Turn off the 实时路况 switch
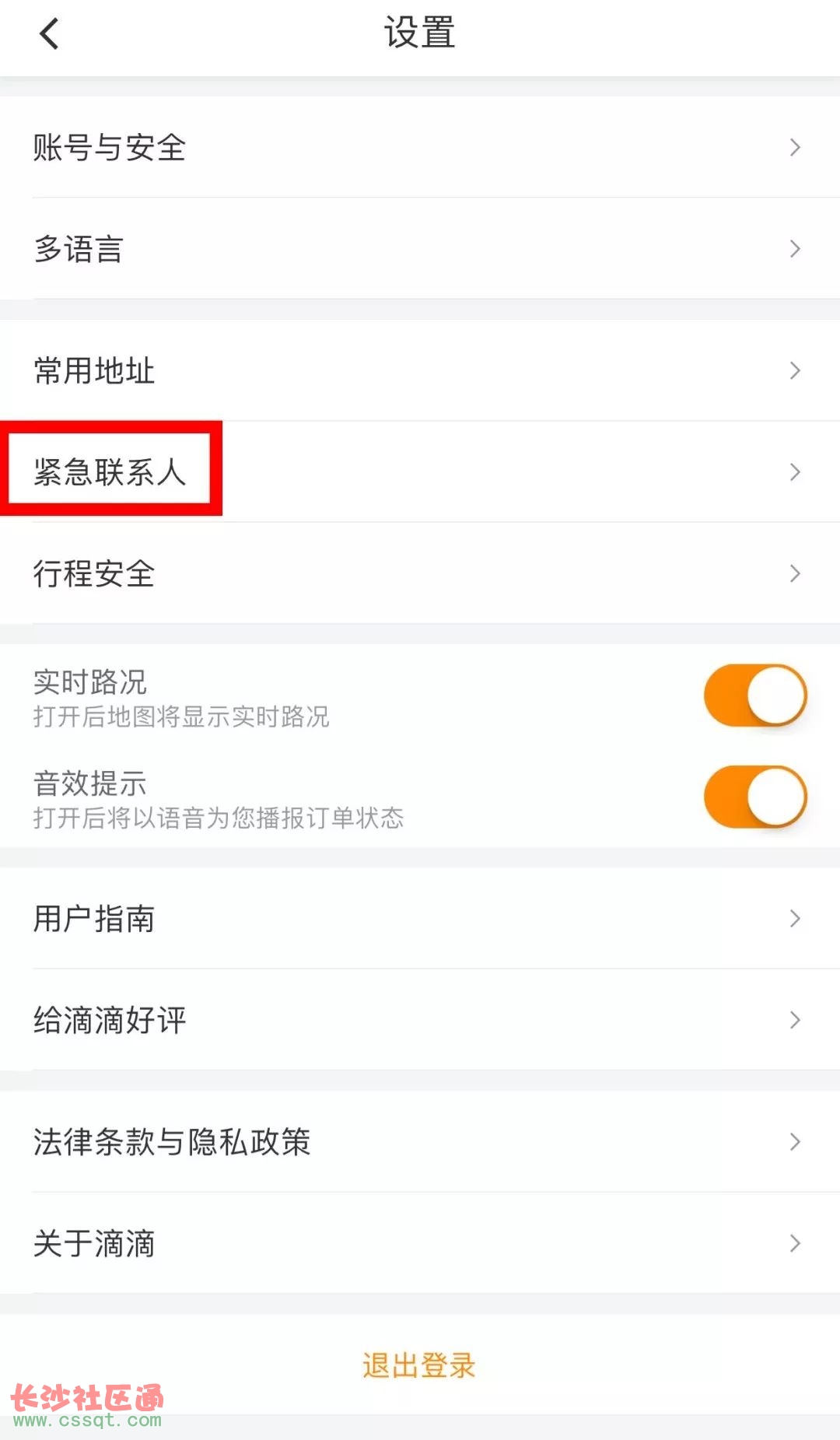Image resolution: width=840 pixels, height=1440 pixels. click(754, 695)
